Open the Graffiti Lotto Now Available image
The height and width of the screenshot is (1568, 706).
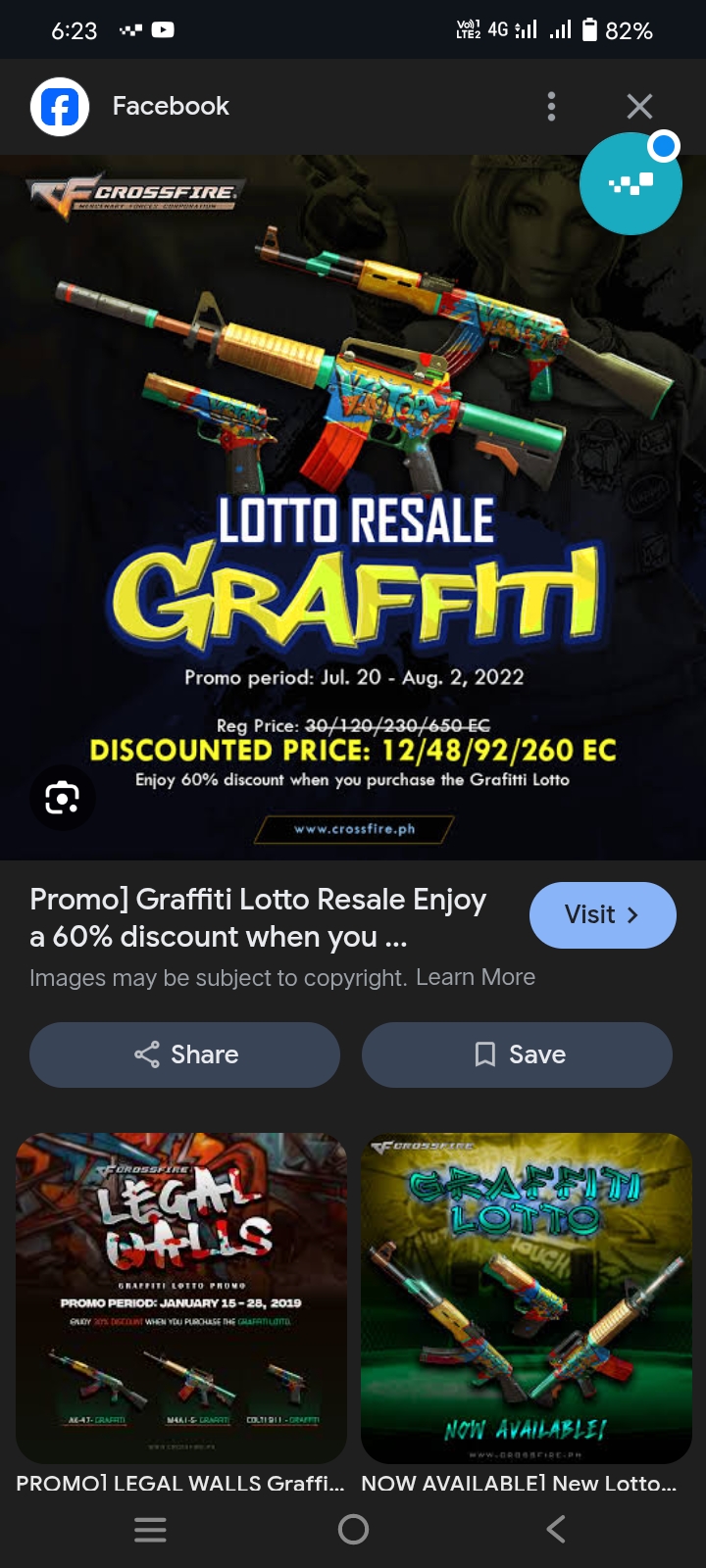527,1298
